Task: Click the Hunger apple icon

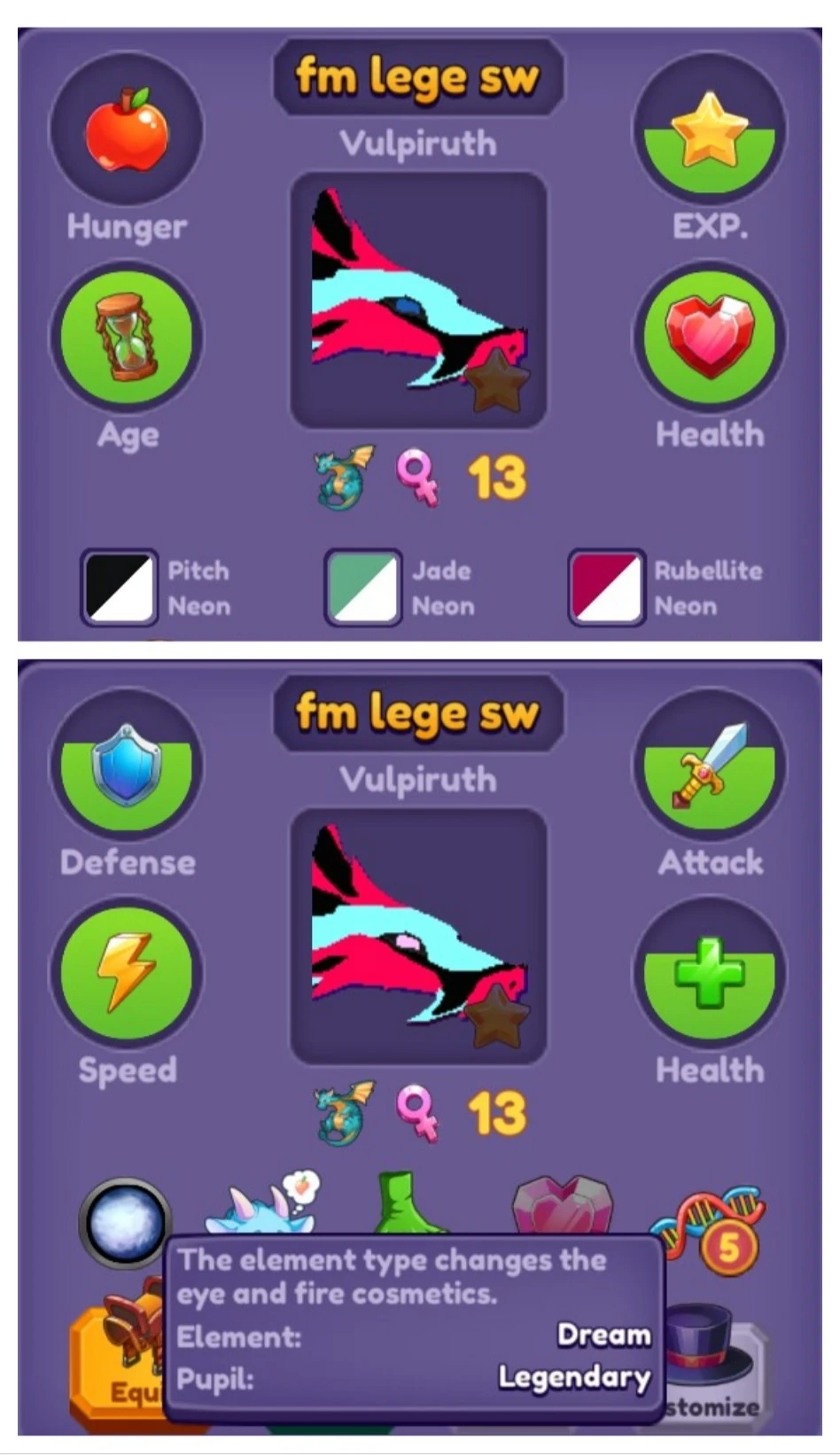Action: 126,124
